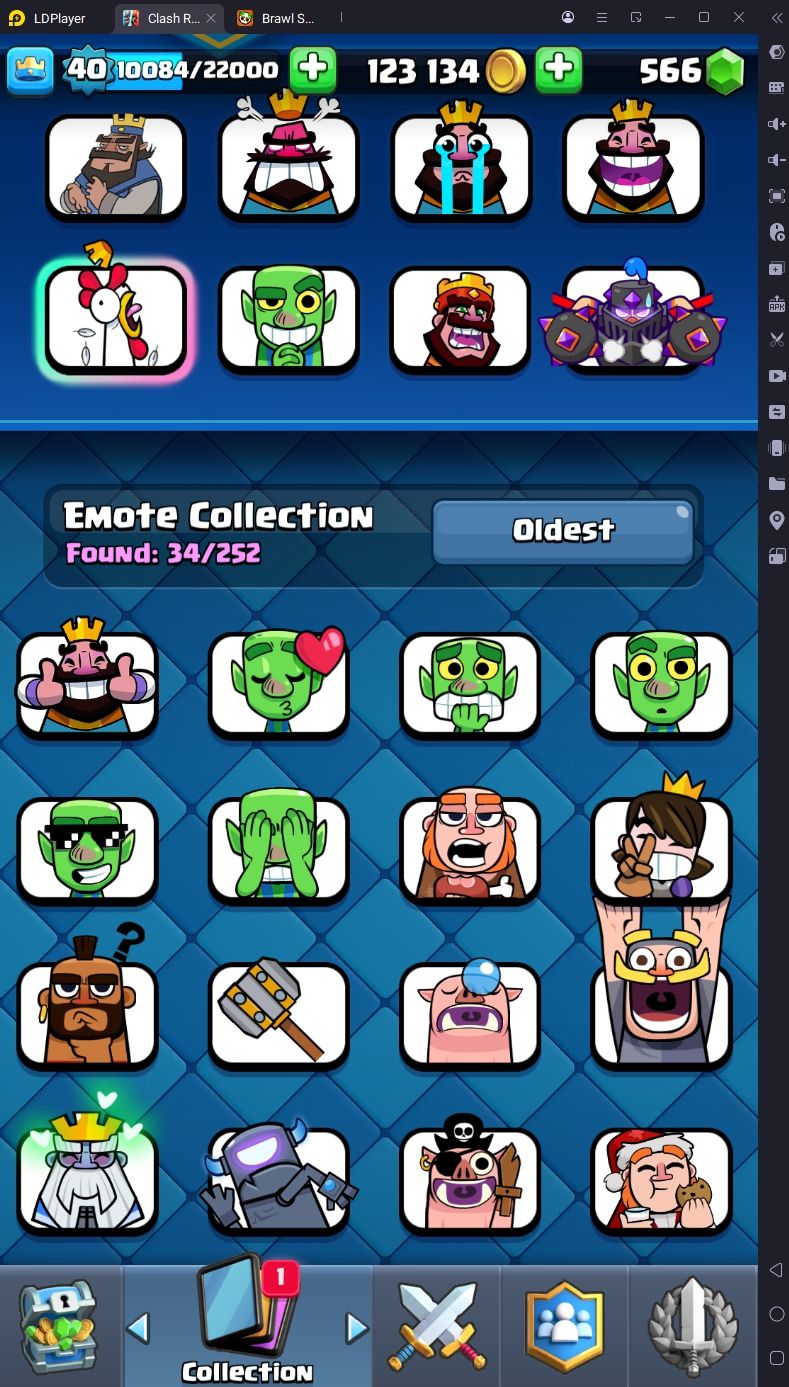The image size is (789, 1387).
Task: Select the goblin with pixel sunglasses emote
Action: tap(88, 850)
